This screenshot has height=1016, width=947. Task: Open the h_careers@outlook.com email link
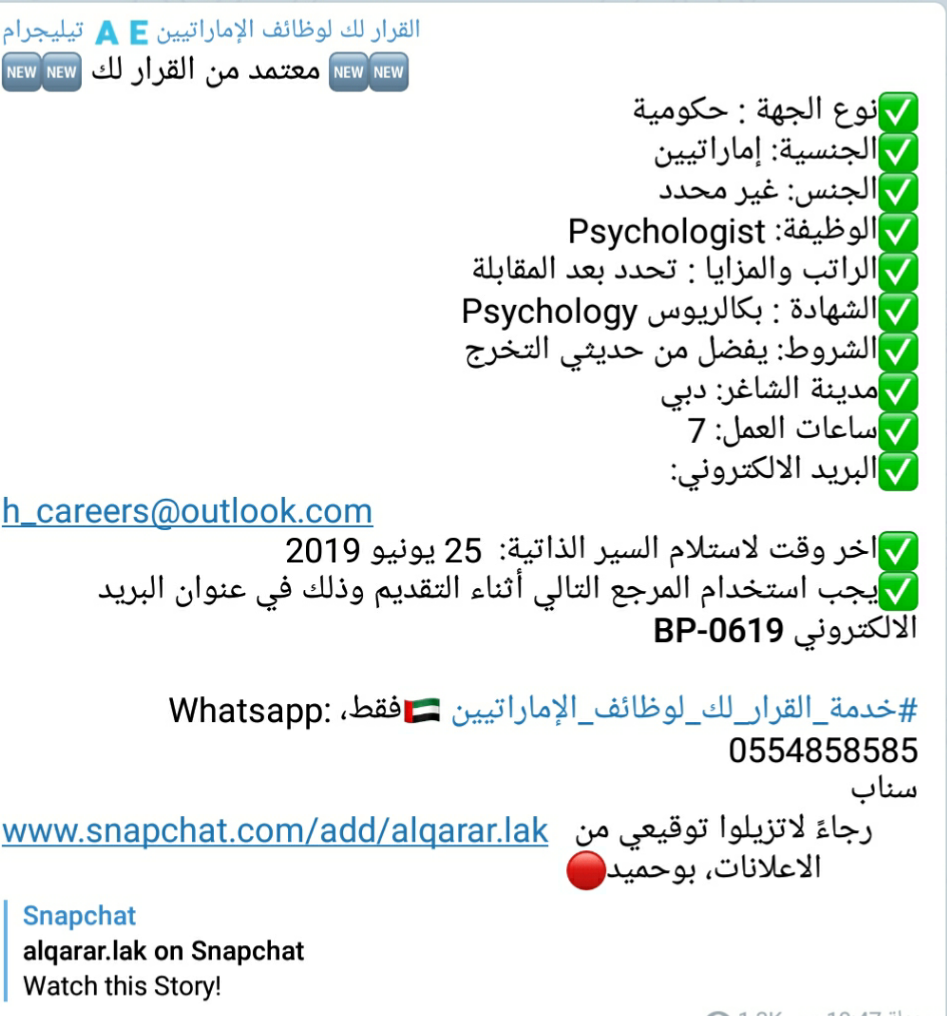pyautogui.click(x=187, y=511)
